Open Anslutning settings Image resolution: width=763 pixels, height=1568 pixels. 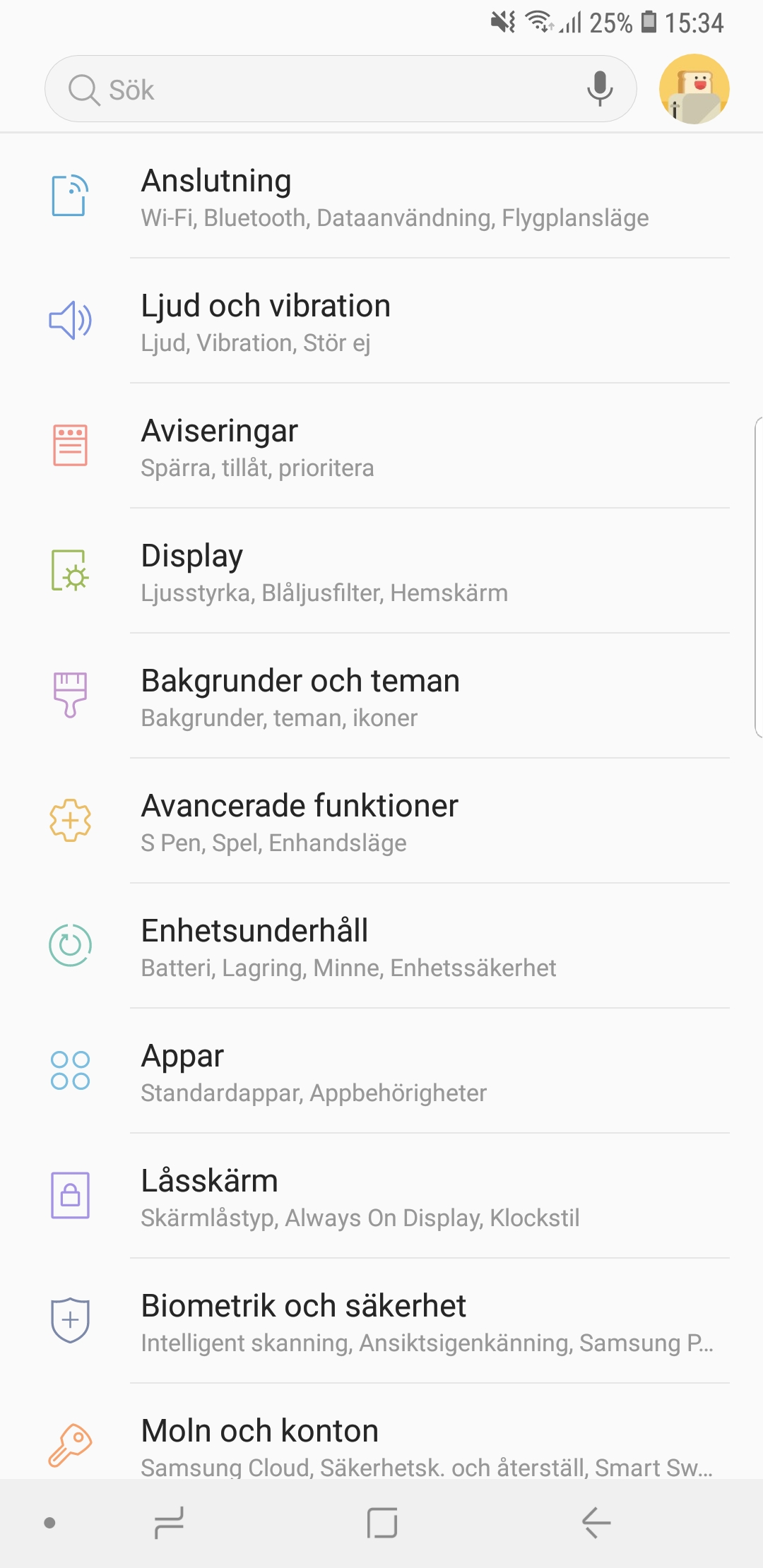[394, 198]
